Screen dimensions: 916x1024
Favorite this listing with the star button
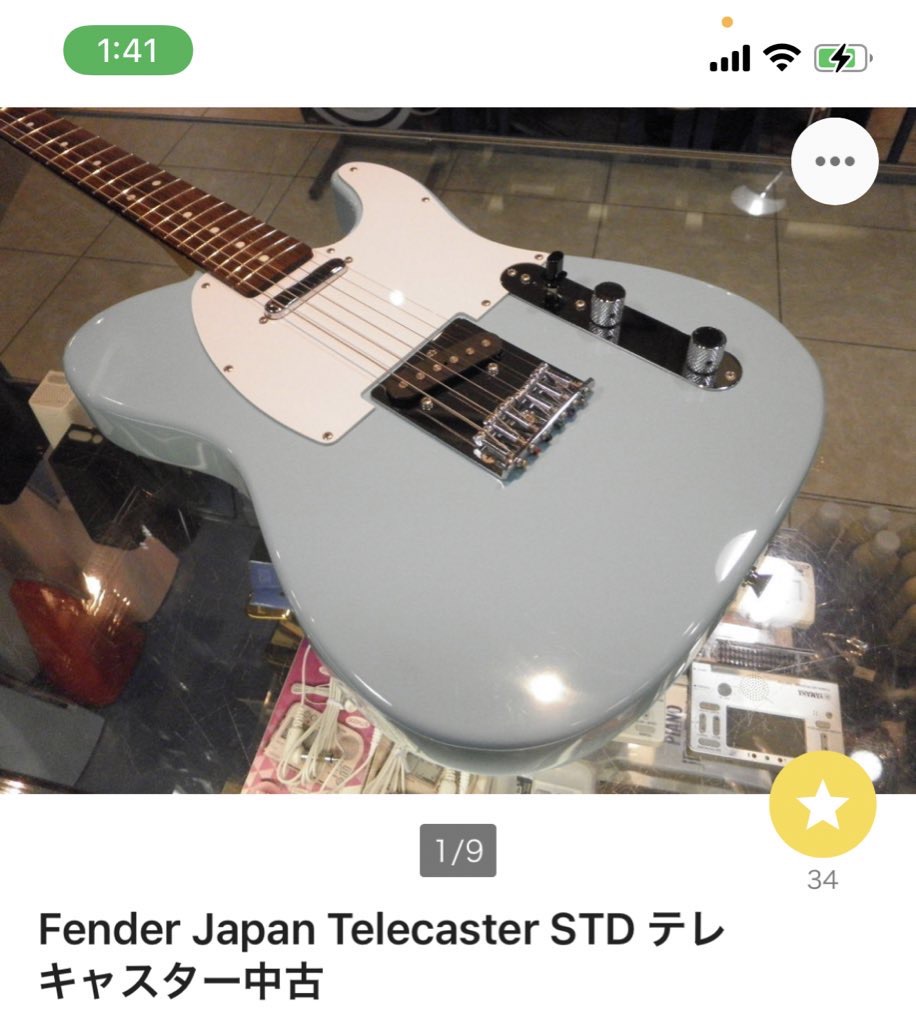pyautogui.click(x=822, y=805)
